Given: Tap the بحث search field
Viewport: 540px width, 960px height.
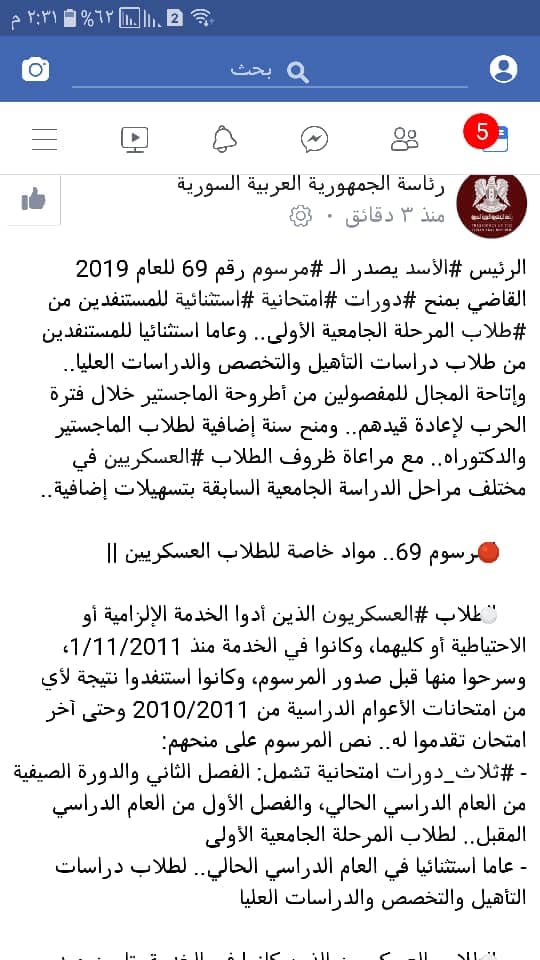Looking at the screenshot, I should point(269,72).
